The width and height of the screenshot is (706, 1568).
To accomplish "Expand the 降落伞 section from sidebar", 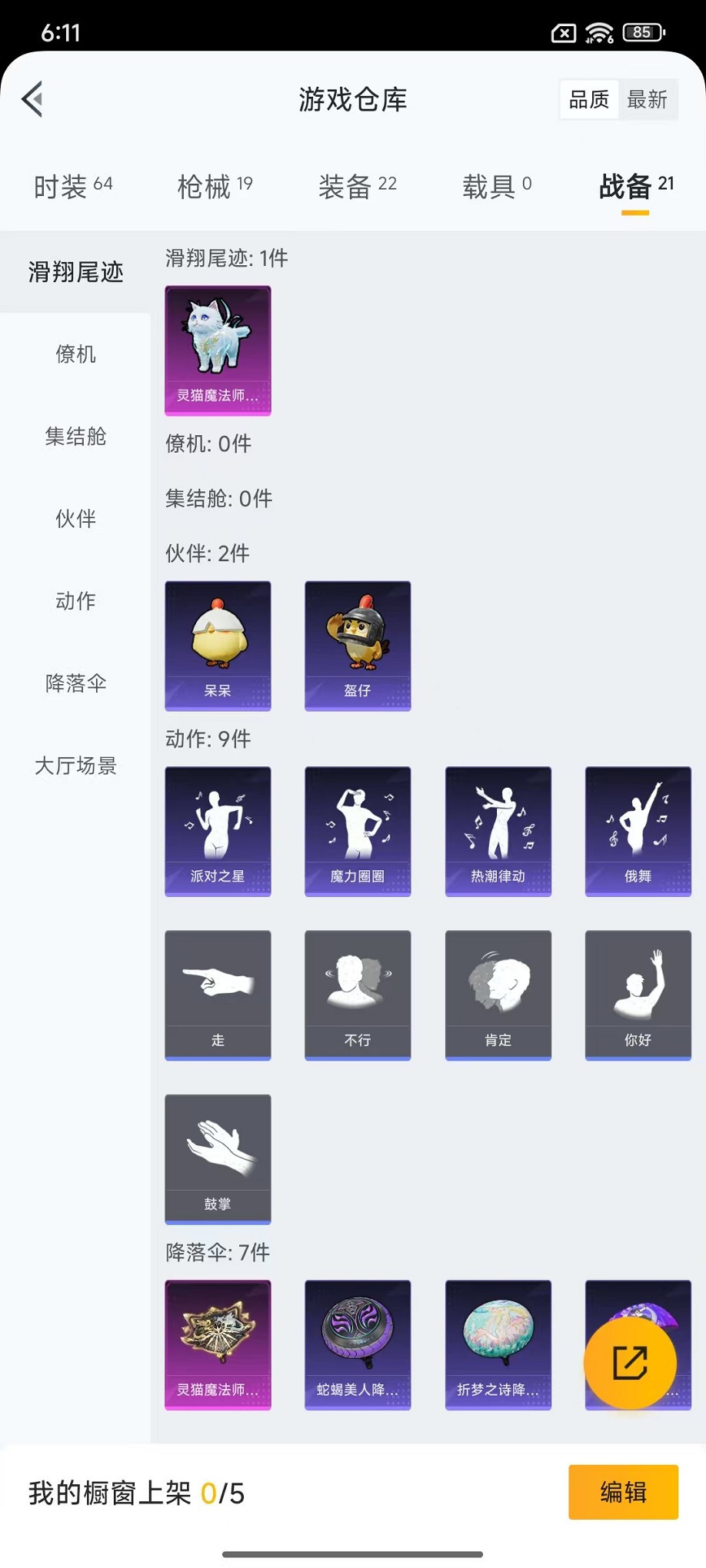I will click(75, 683).
